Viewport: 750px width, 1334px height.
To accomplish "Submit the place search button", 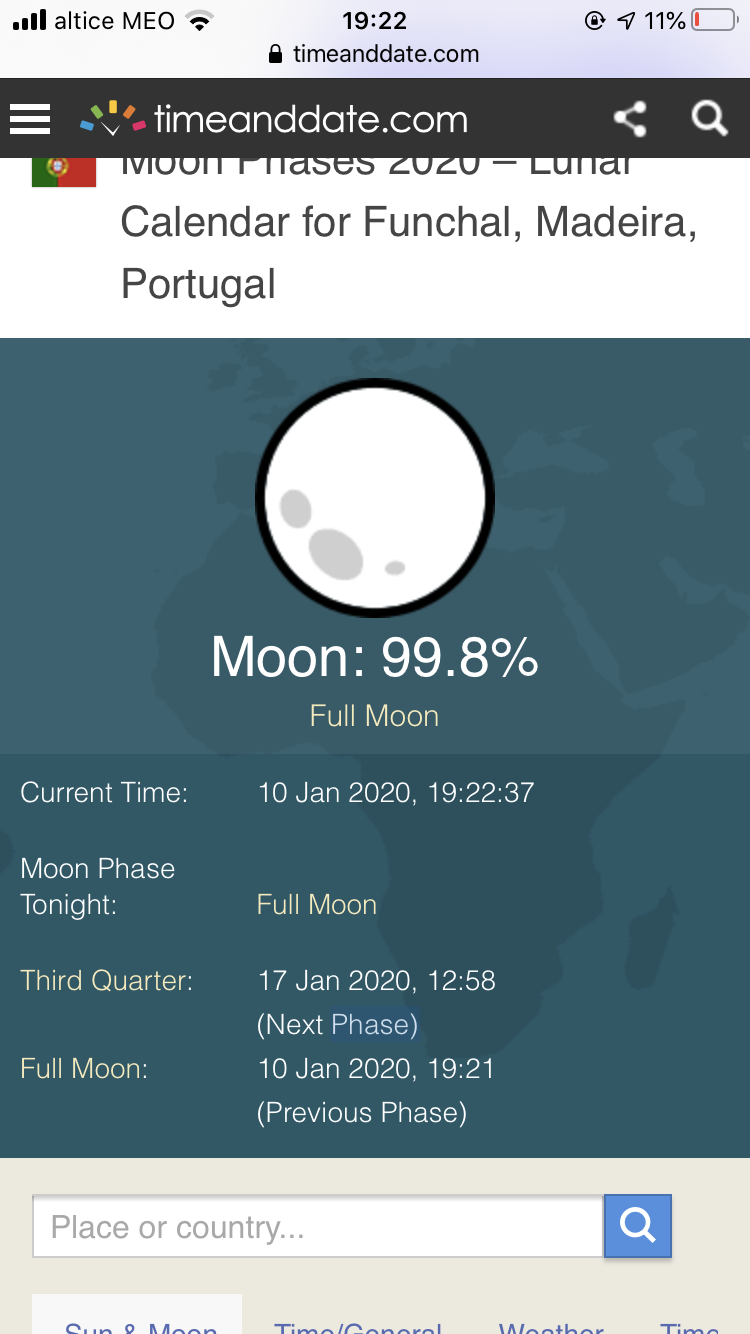I will click(637, 1225).
